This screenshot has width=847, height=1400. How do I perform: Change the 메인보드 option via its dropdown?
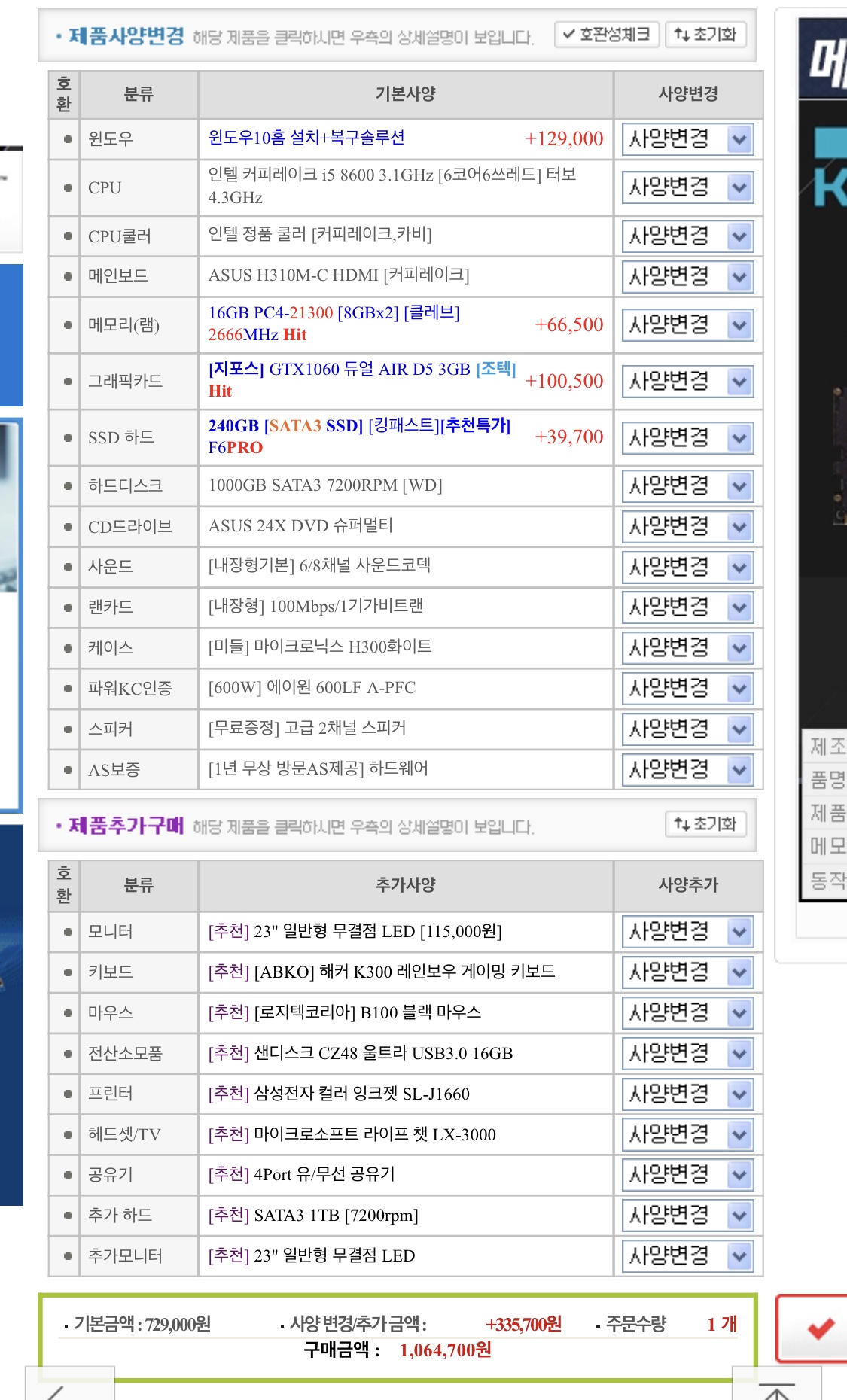click(687, 277)
